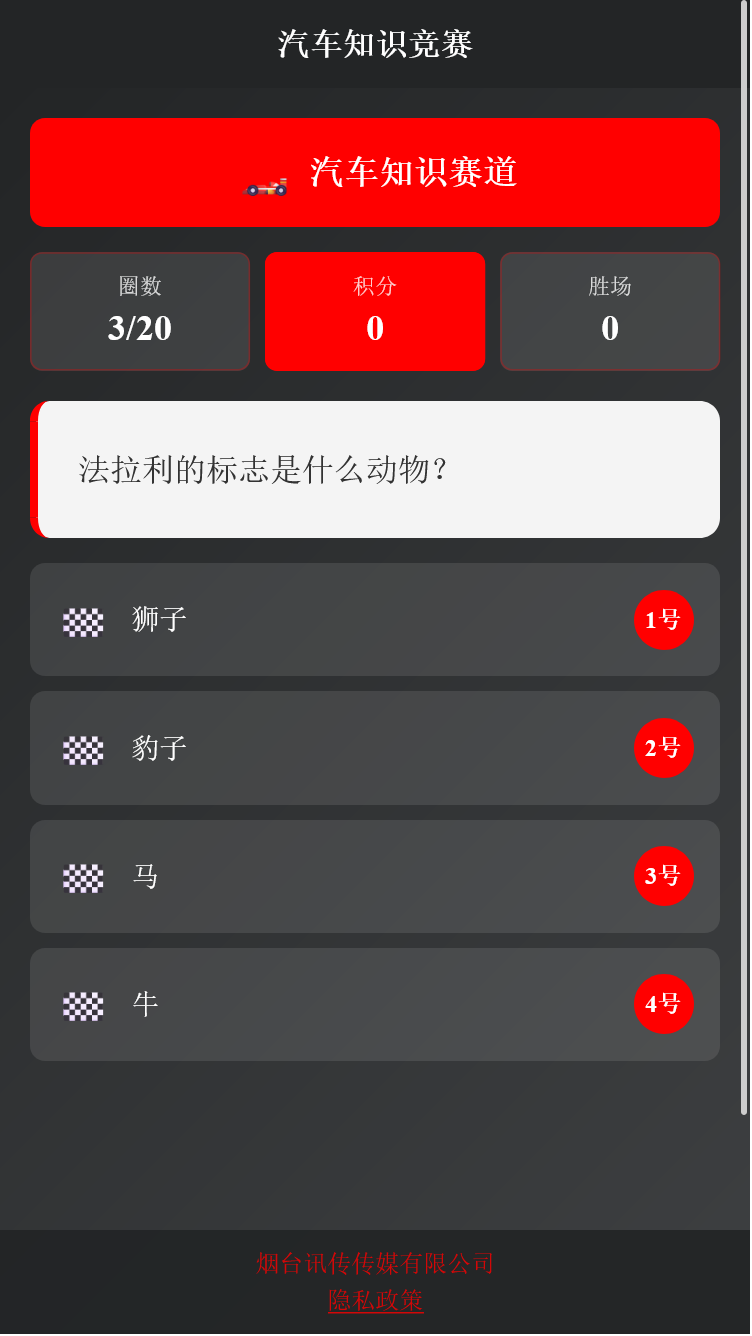Select answer option 牛
Image resolution: width=752 pixels, height=1336 pixels.
click(x=375, y=1005)
